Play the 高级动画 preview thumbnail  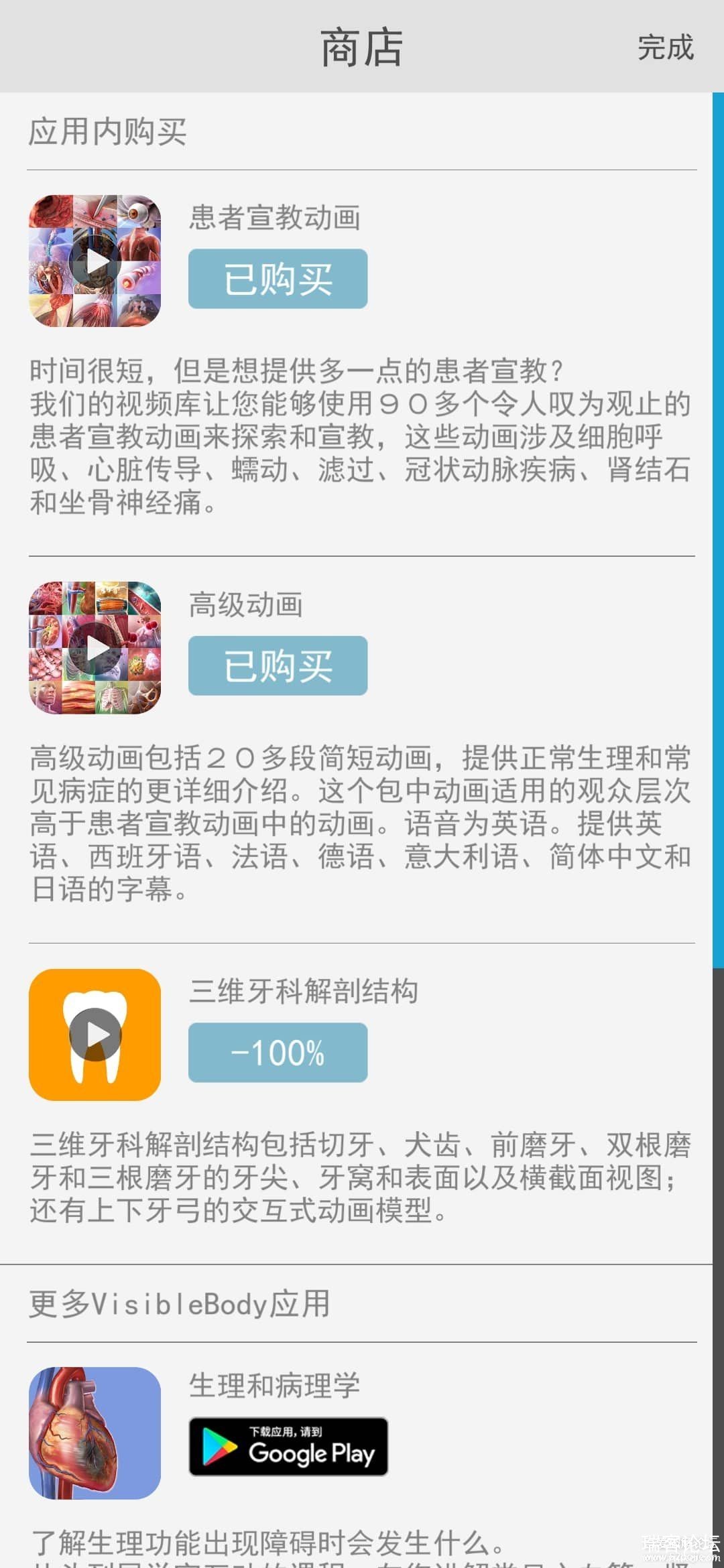(x=95, y=648)
